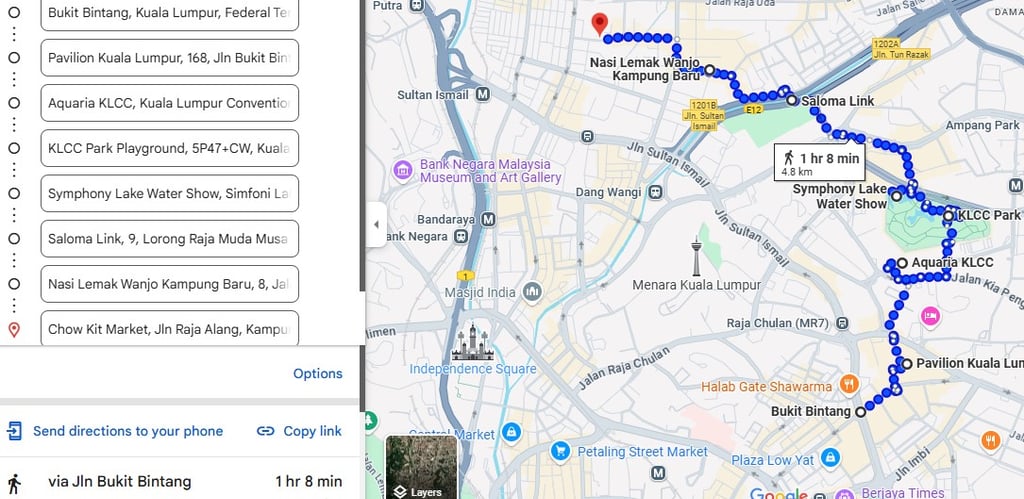
Task: Select the Independence Square landmark
Action: [472, 344]
